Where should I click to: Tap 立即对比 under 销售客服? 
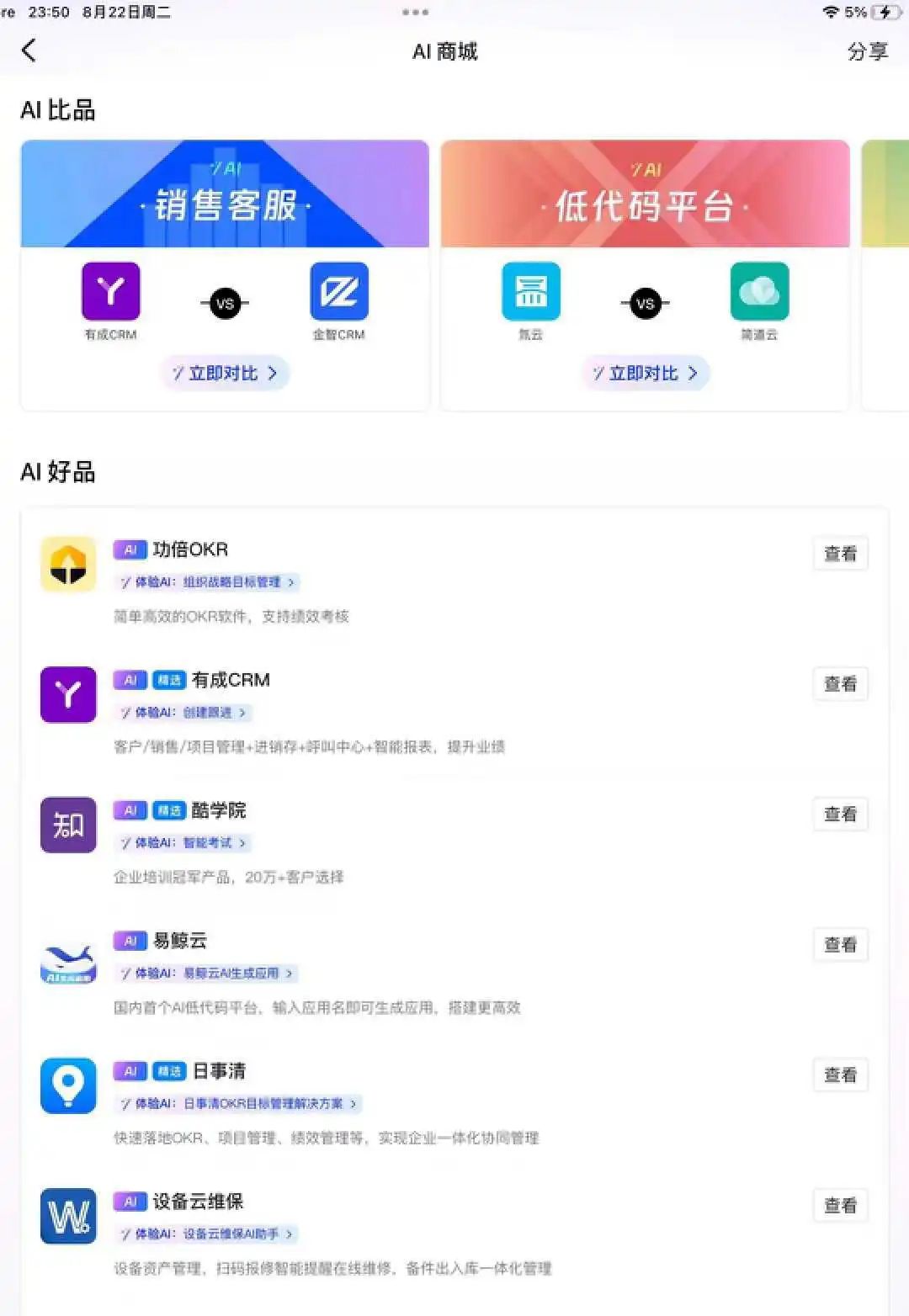pos(225,373)
